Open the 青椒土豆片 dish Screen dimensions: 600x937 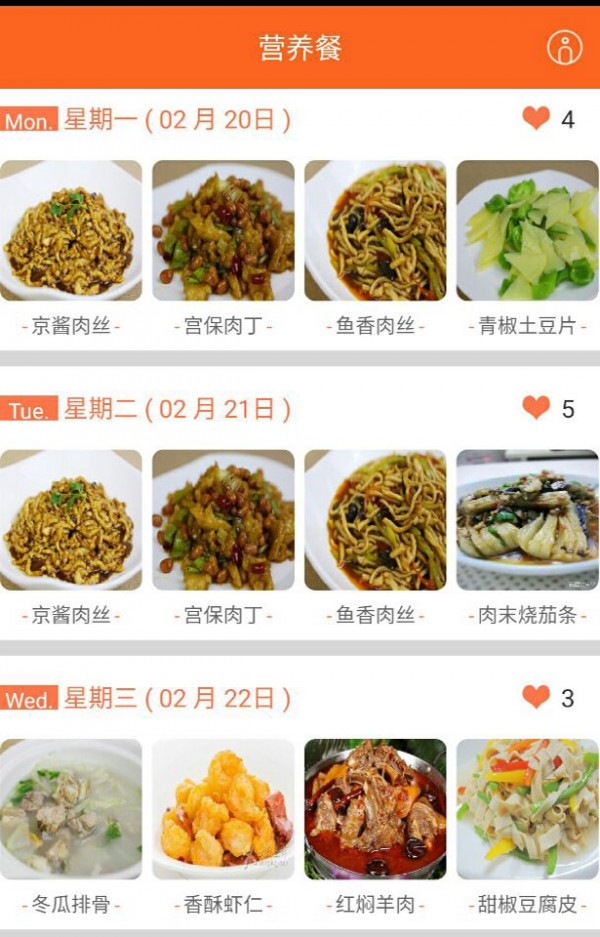coord(527,231)
